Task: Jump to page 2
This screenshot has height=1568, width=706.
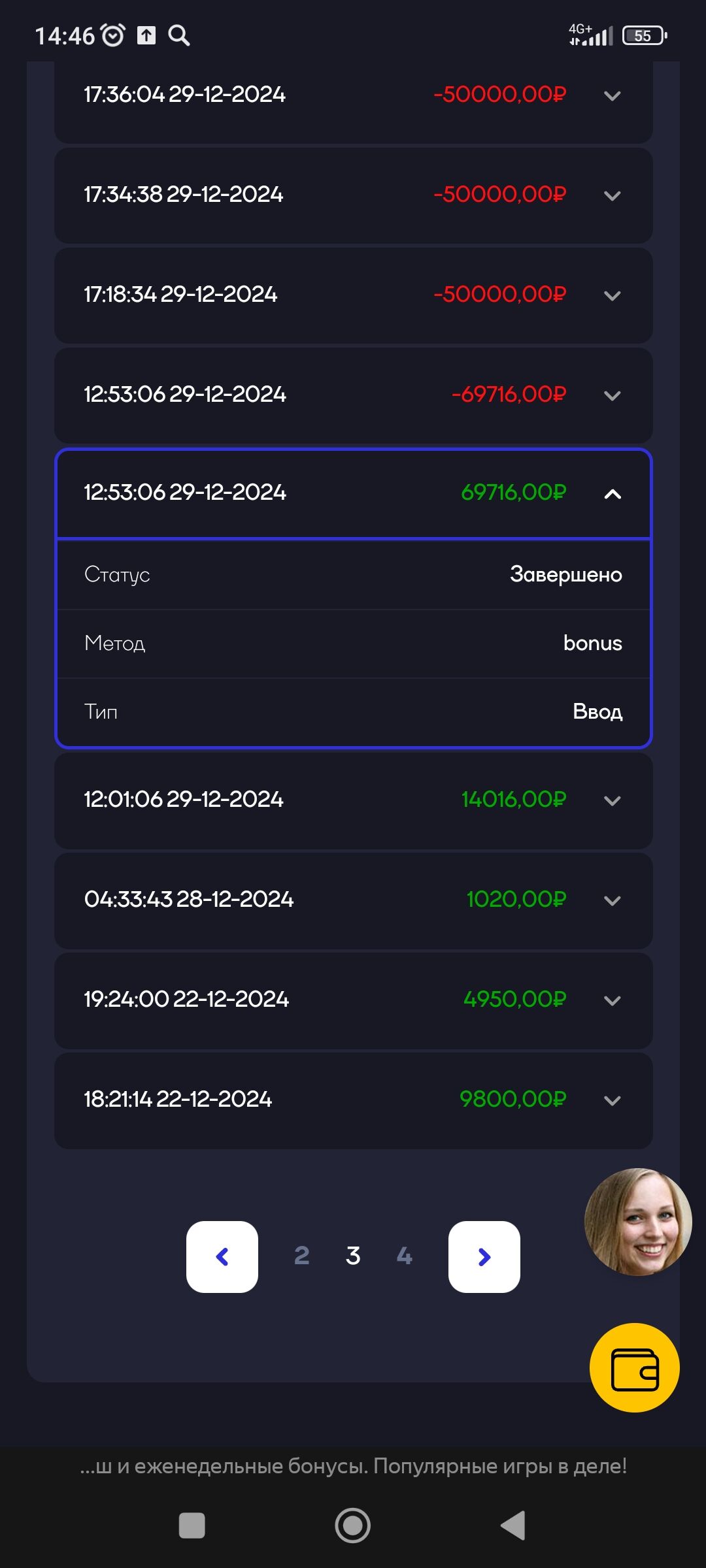Action: point(301,1256)
